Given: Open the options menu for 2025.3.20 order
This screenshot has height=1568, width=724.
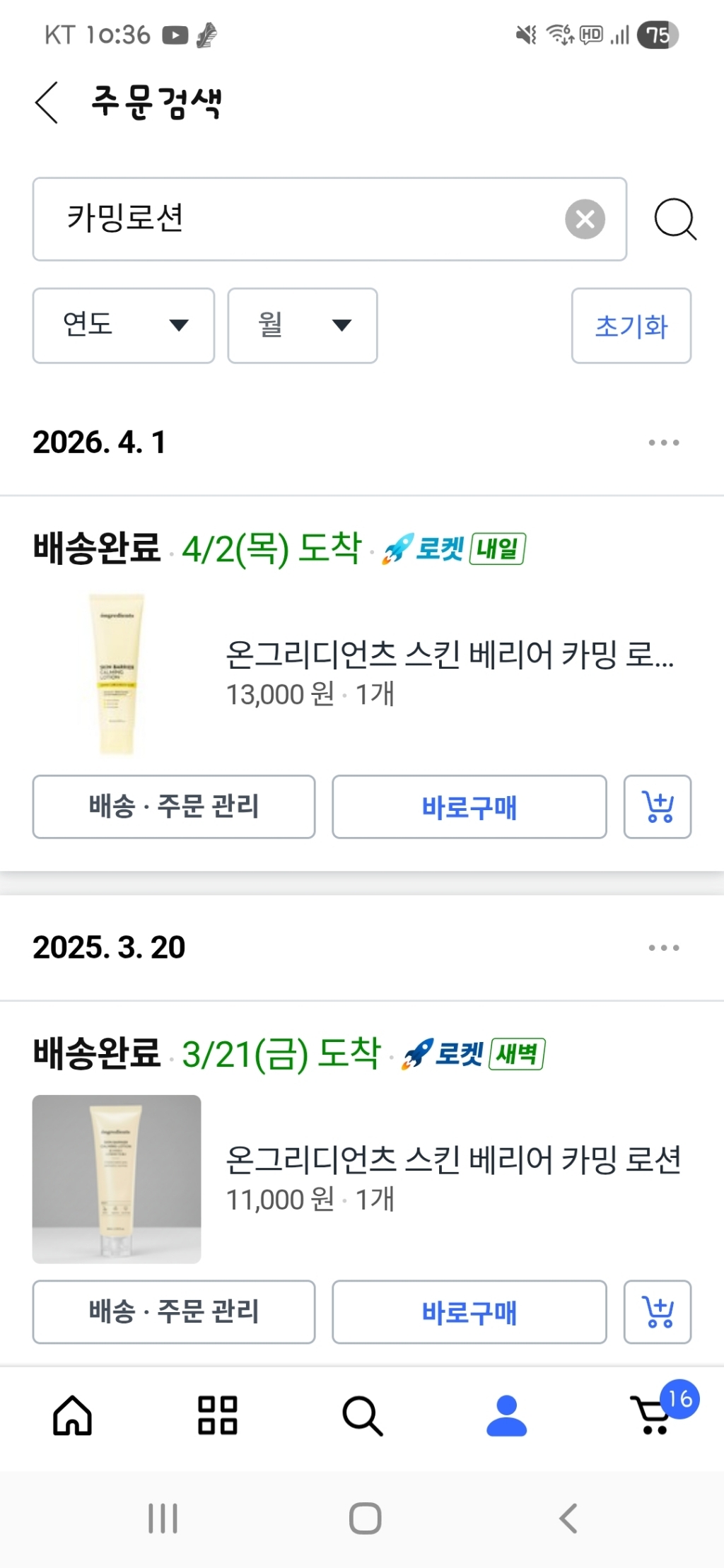Looking at the screenshot, I should (x=662, y=948).
